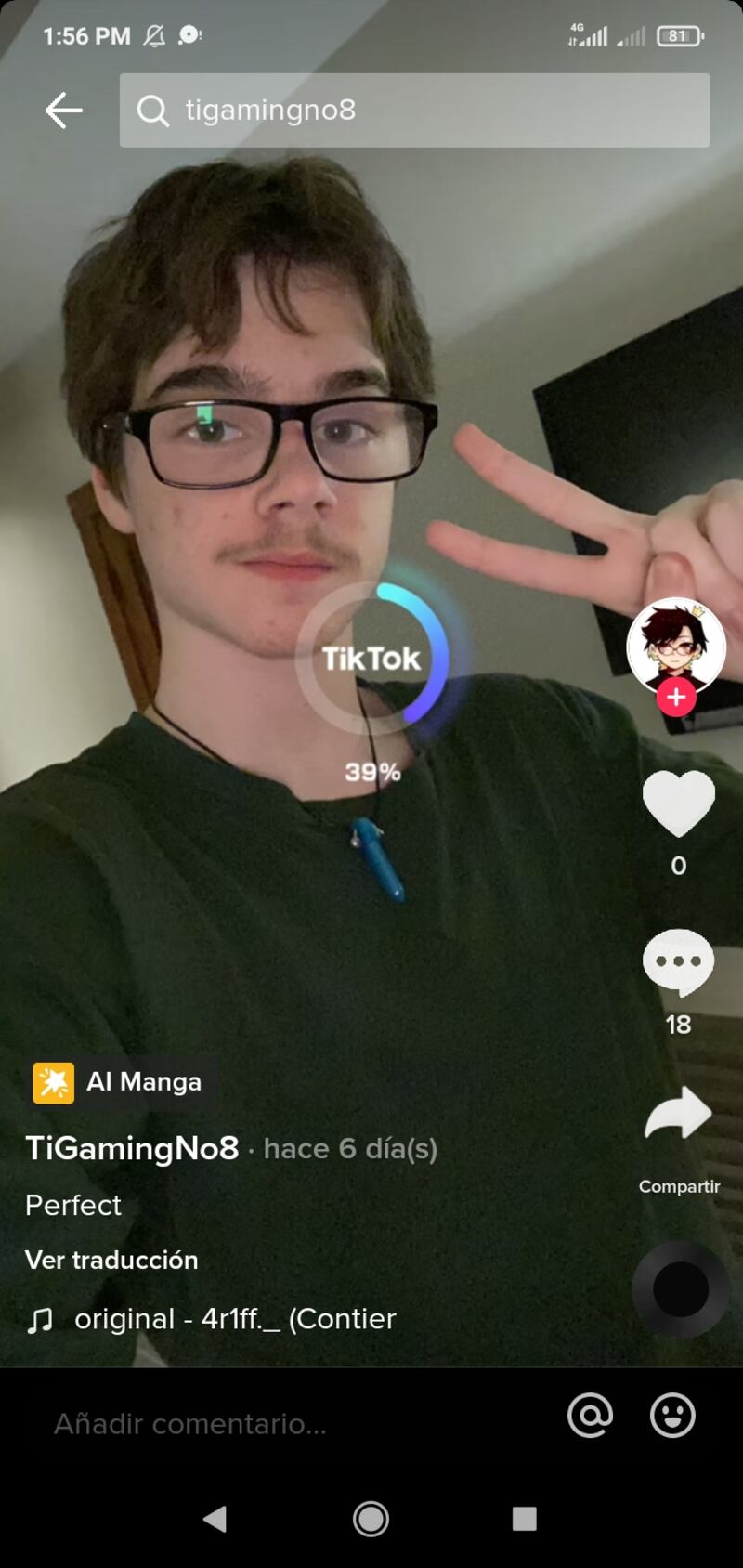Like this video with the heart
This screenshot has height=1568, width=743.
point(679,804)
